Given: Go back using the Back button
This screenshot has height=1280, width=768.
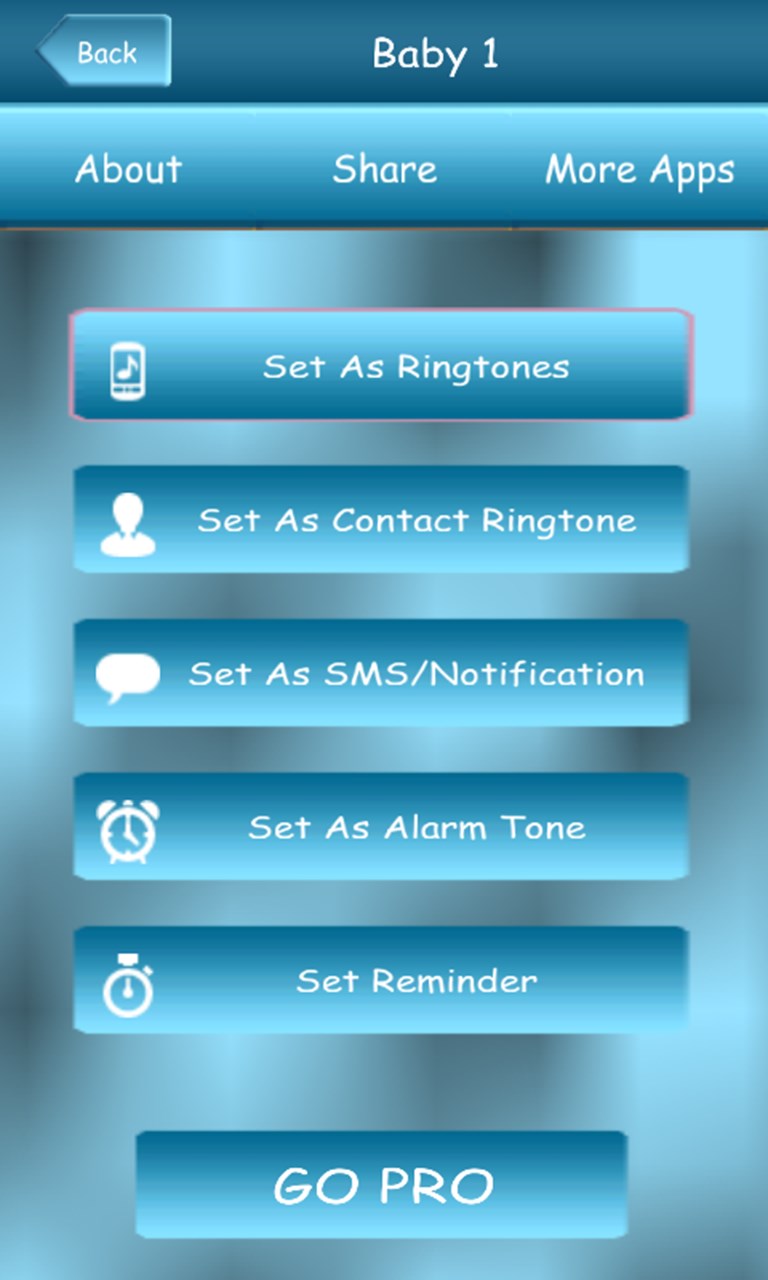Looking at the screenshot, I should pos(104,51).
